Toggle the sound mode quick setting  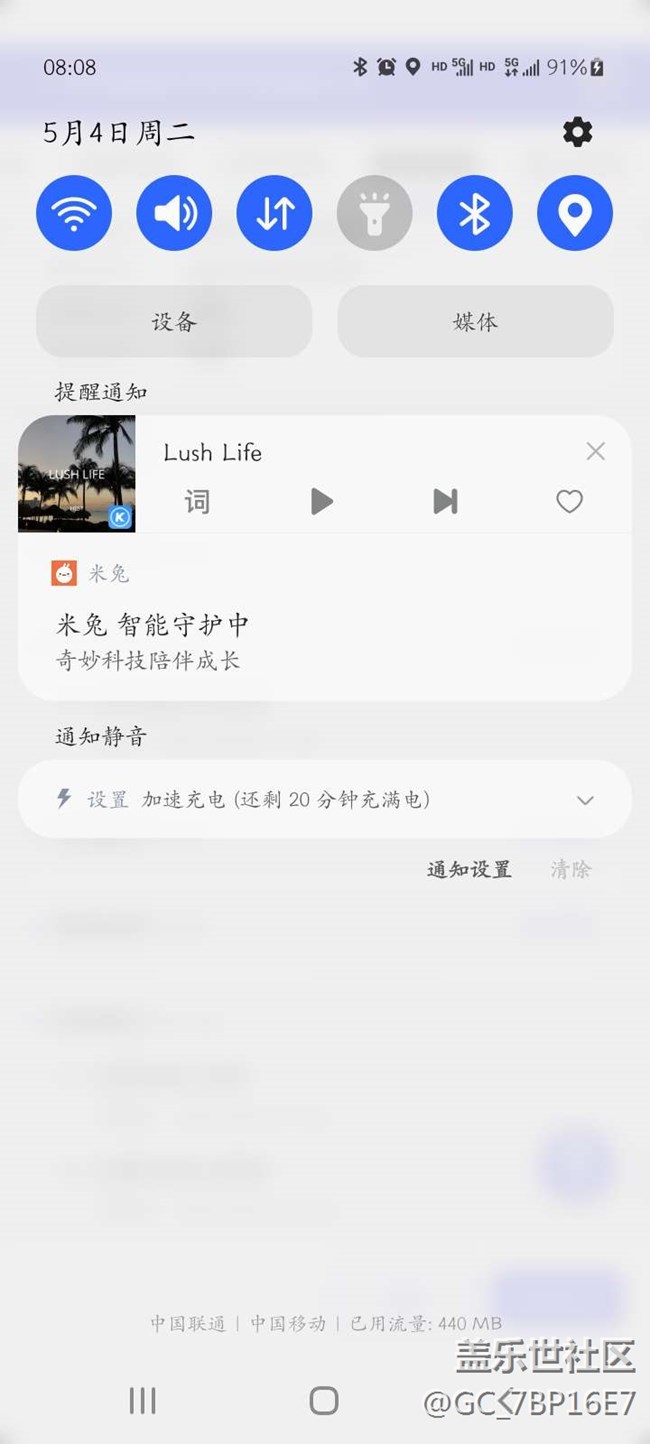click(174, 213)
